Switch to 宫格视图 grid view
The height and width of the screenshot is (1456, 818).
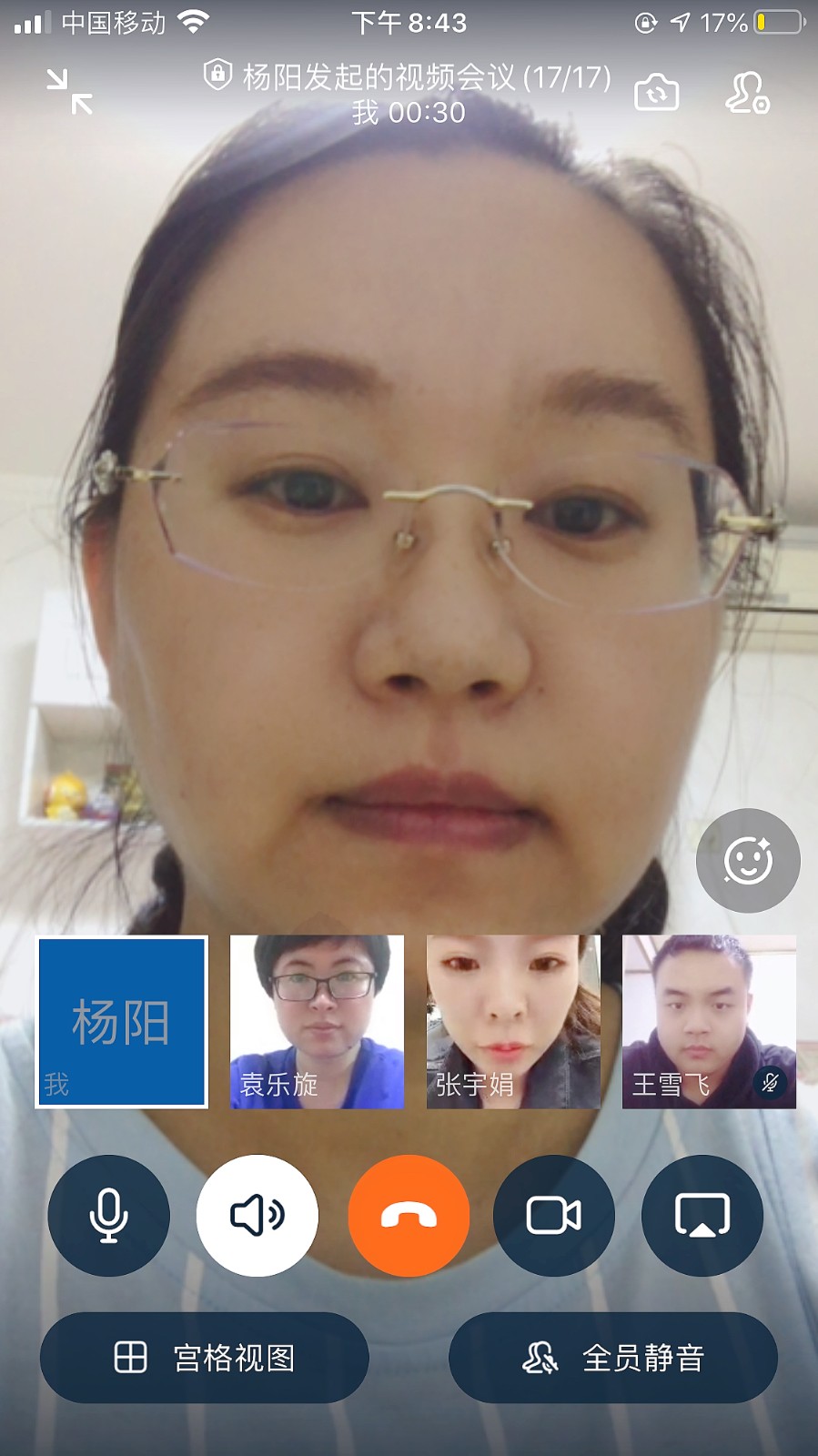(205, 1358)
